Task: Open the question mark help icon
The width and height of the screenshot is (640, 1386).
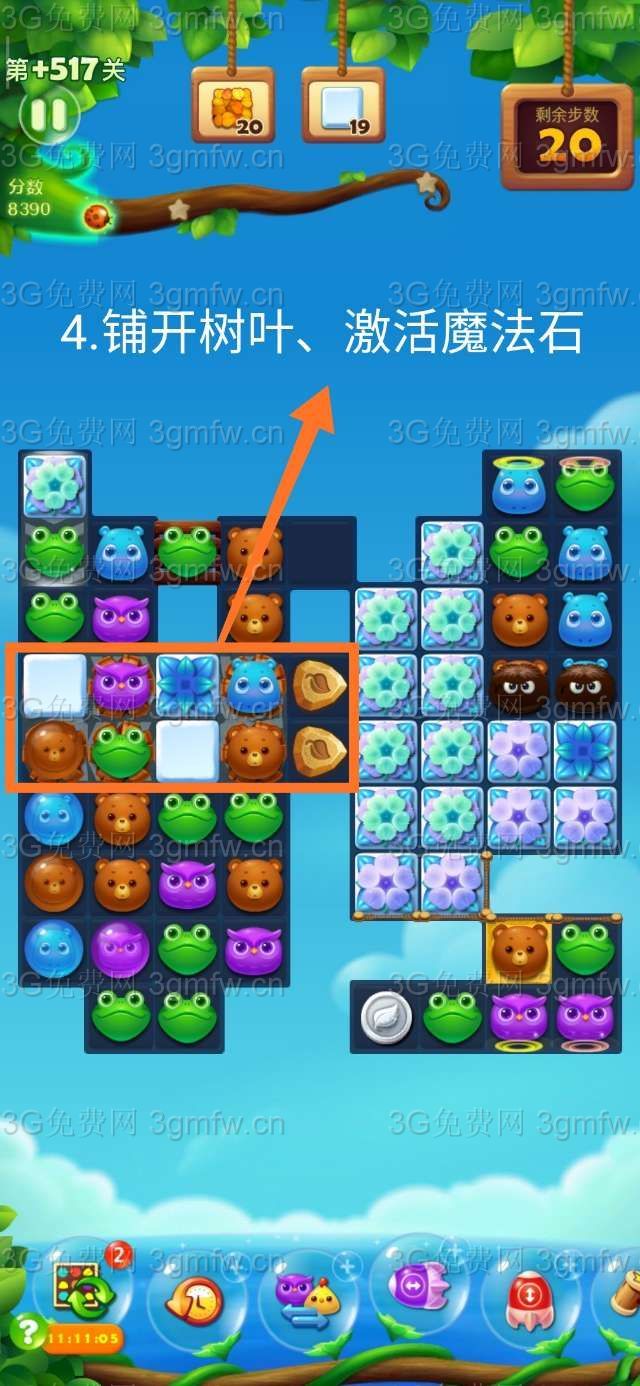Action: click(x=27, y=1332)
